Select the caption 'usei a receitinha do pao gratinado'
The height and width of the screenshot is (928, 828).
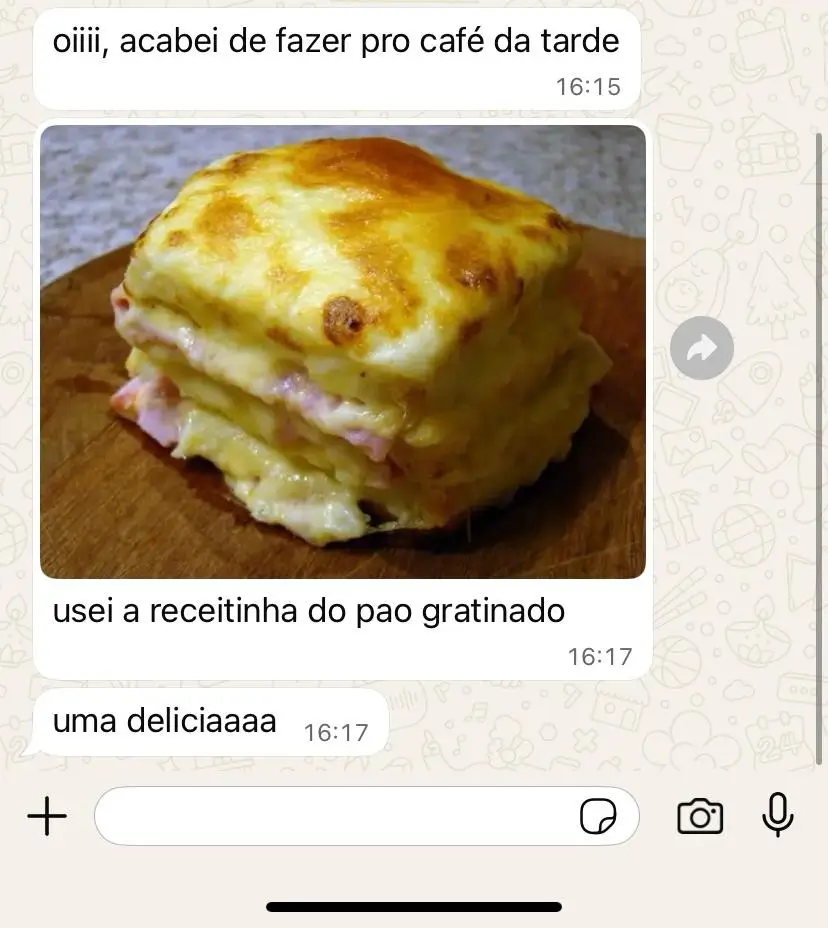(x=307, y=610)
